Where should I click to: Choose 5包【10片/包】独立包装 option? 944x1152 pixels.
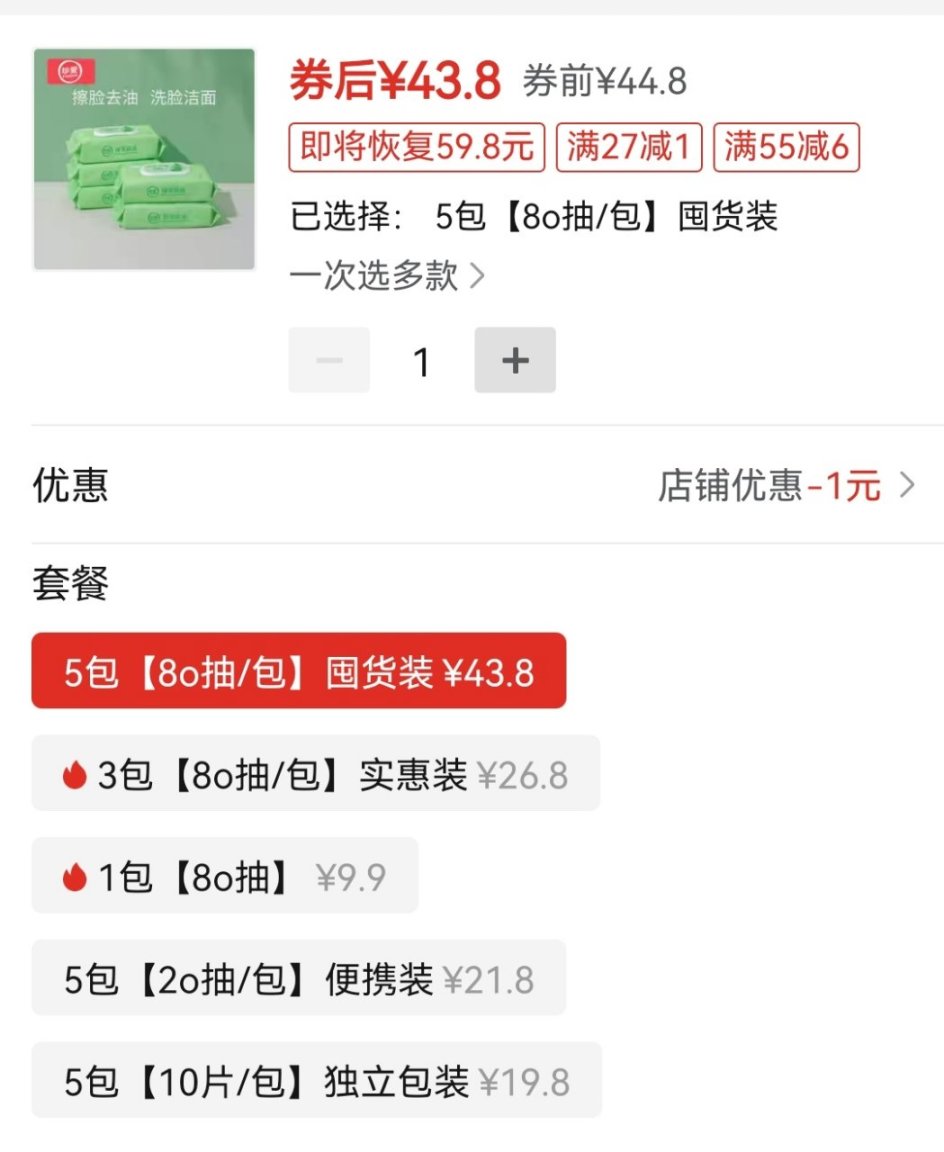click(316, 1080)
